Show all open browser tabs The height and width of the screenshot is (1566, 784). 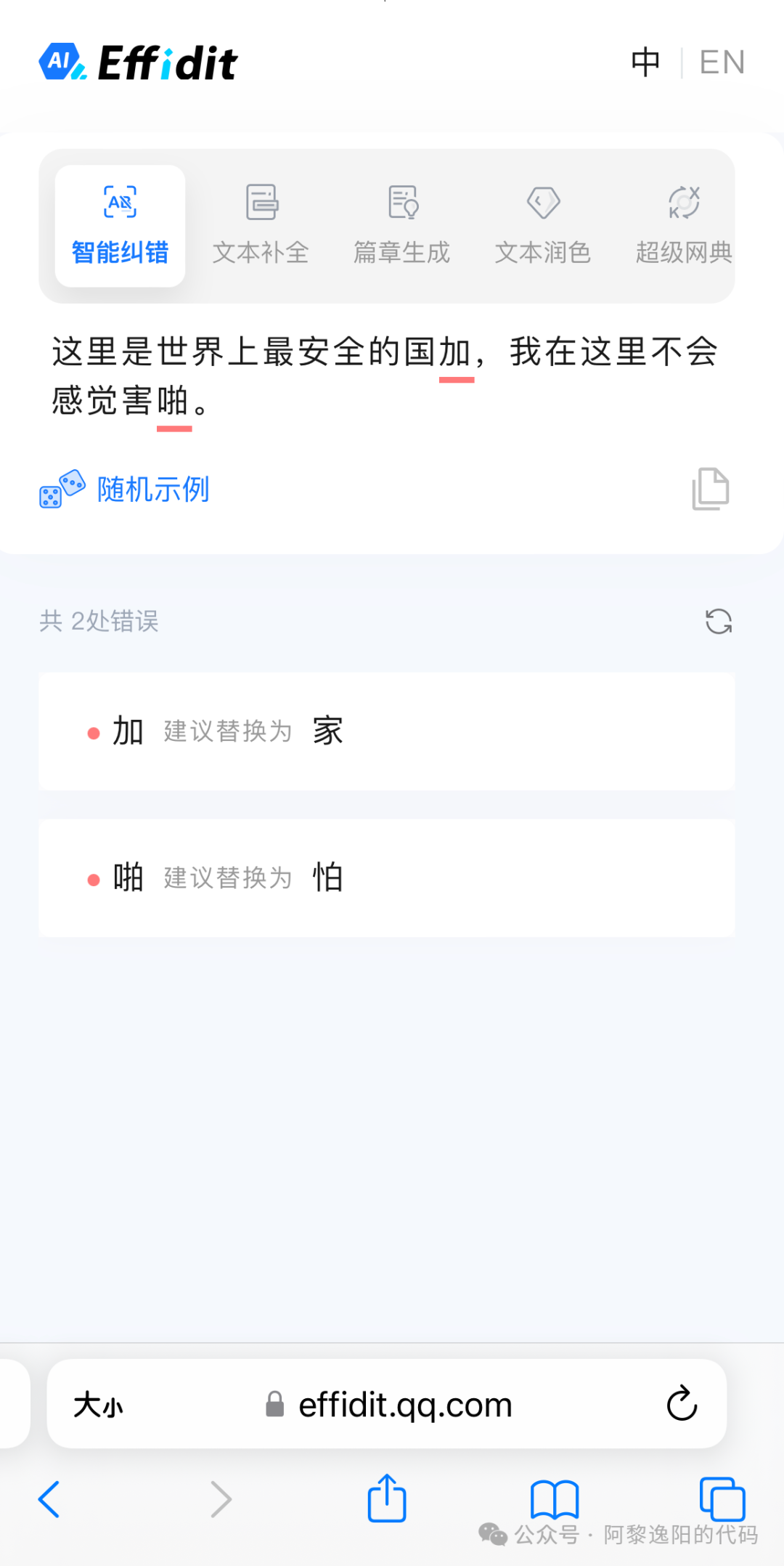pos(722,1499)
